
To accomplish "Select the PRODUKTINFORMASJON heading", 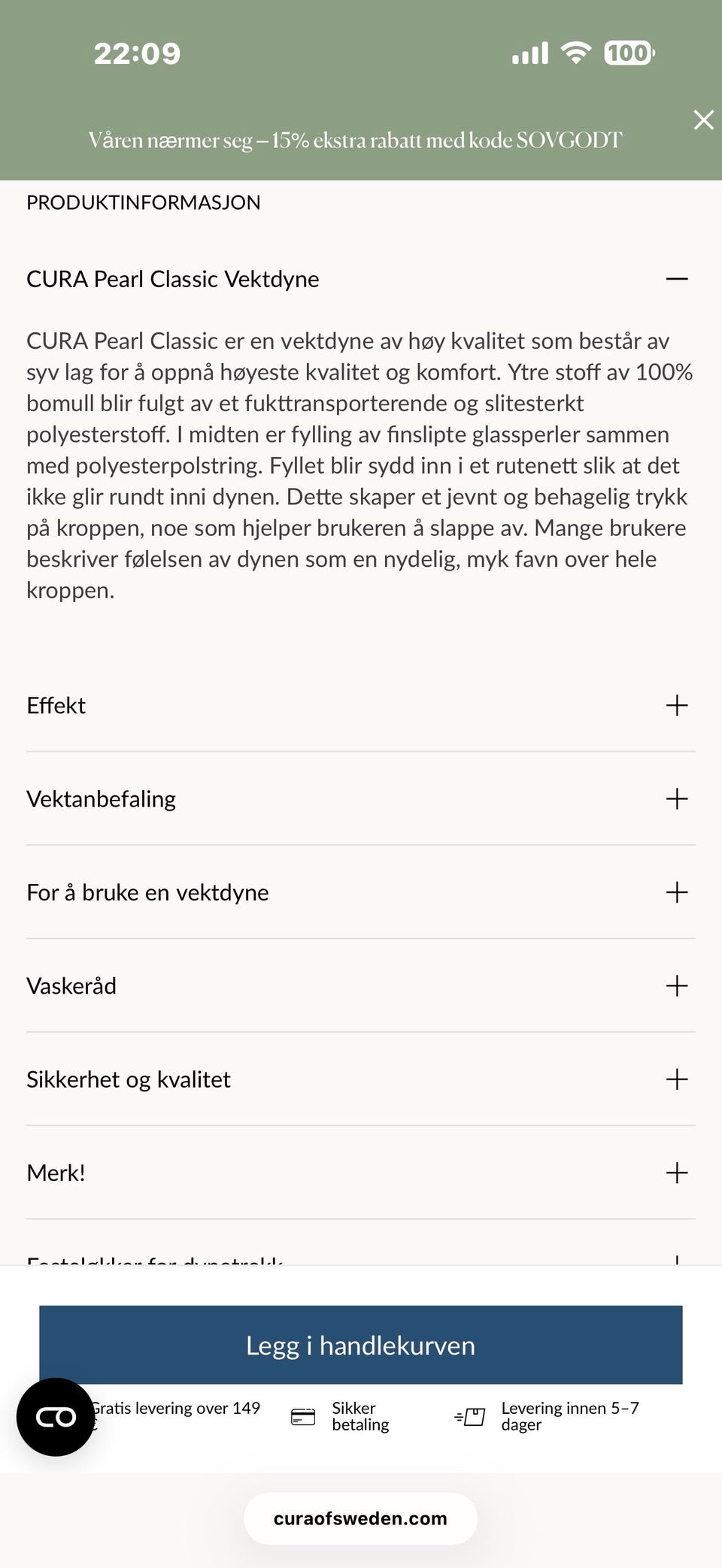I will [x=143, y=202].
